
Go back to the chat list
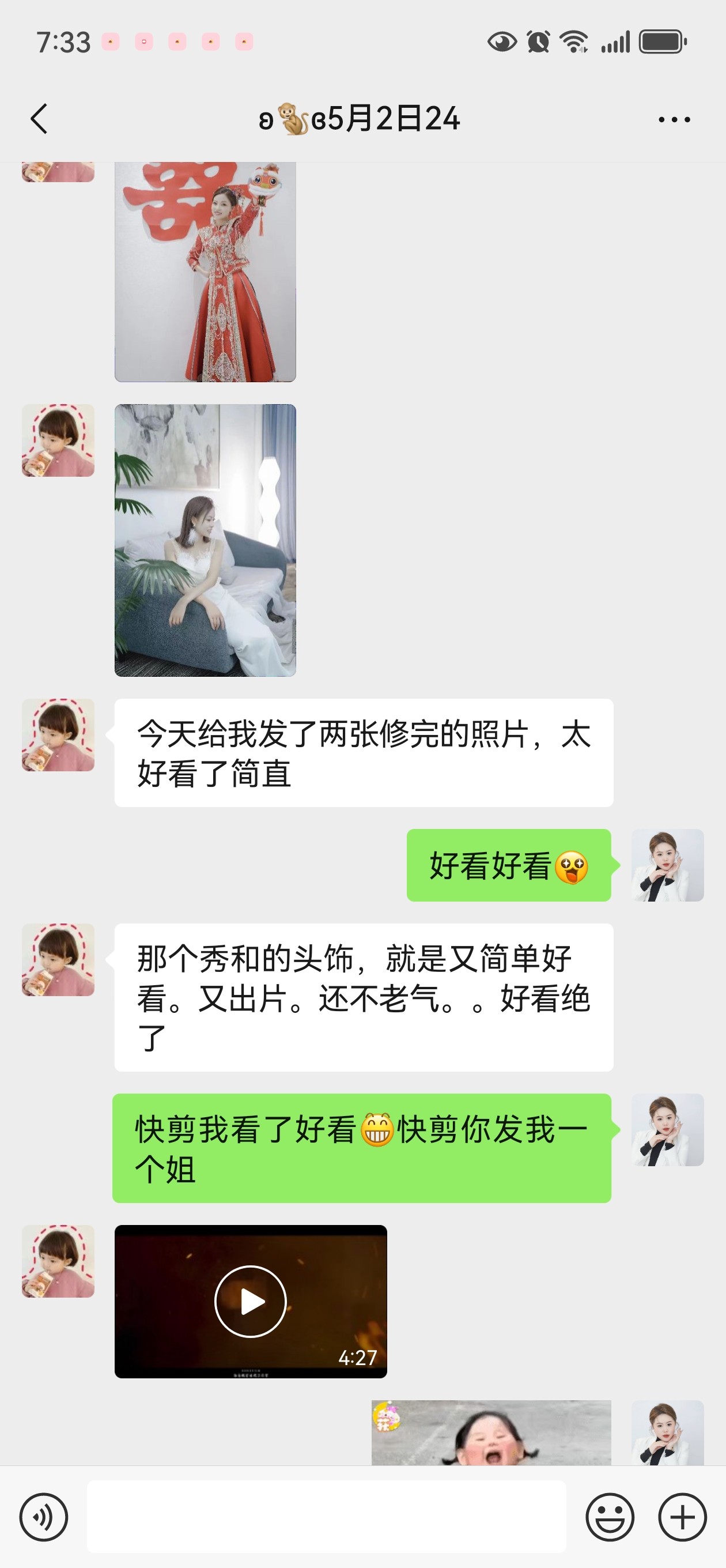(x=39, y=119)
